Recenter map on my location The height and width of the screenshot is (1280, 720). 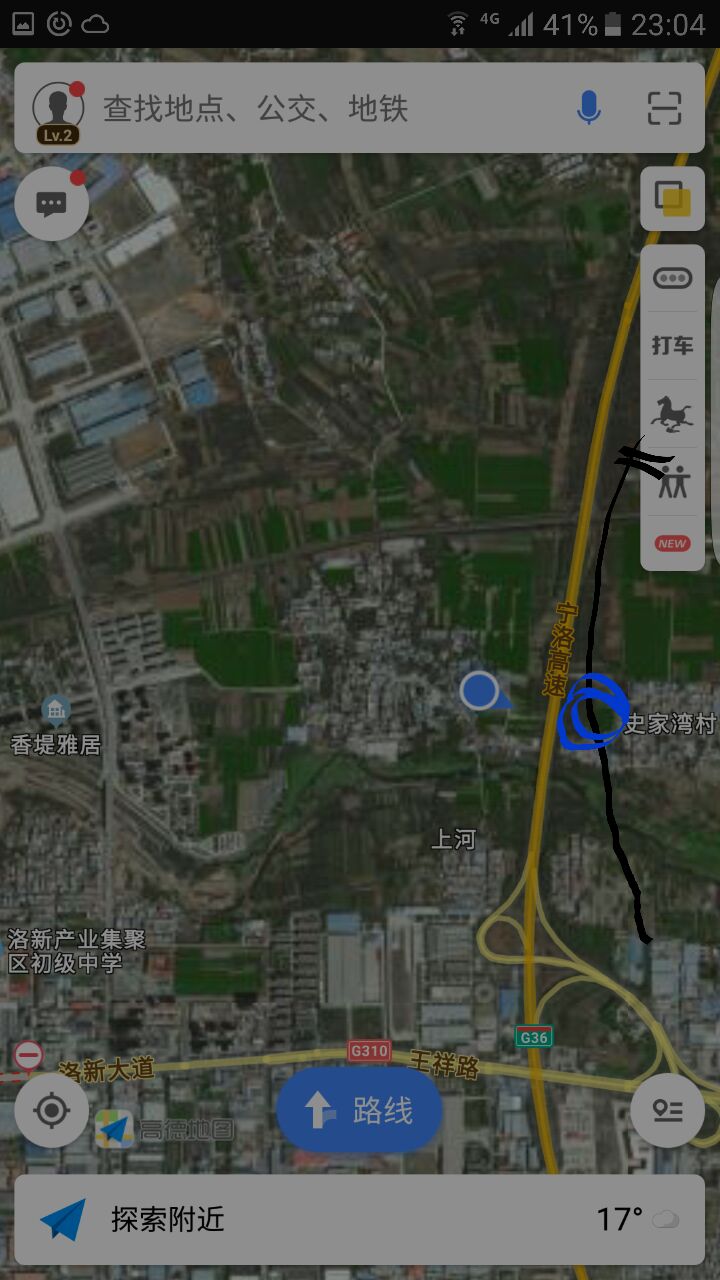coord(52,1110)
